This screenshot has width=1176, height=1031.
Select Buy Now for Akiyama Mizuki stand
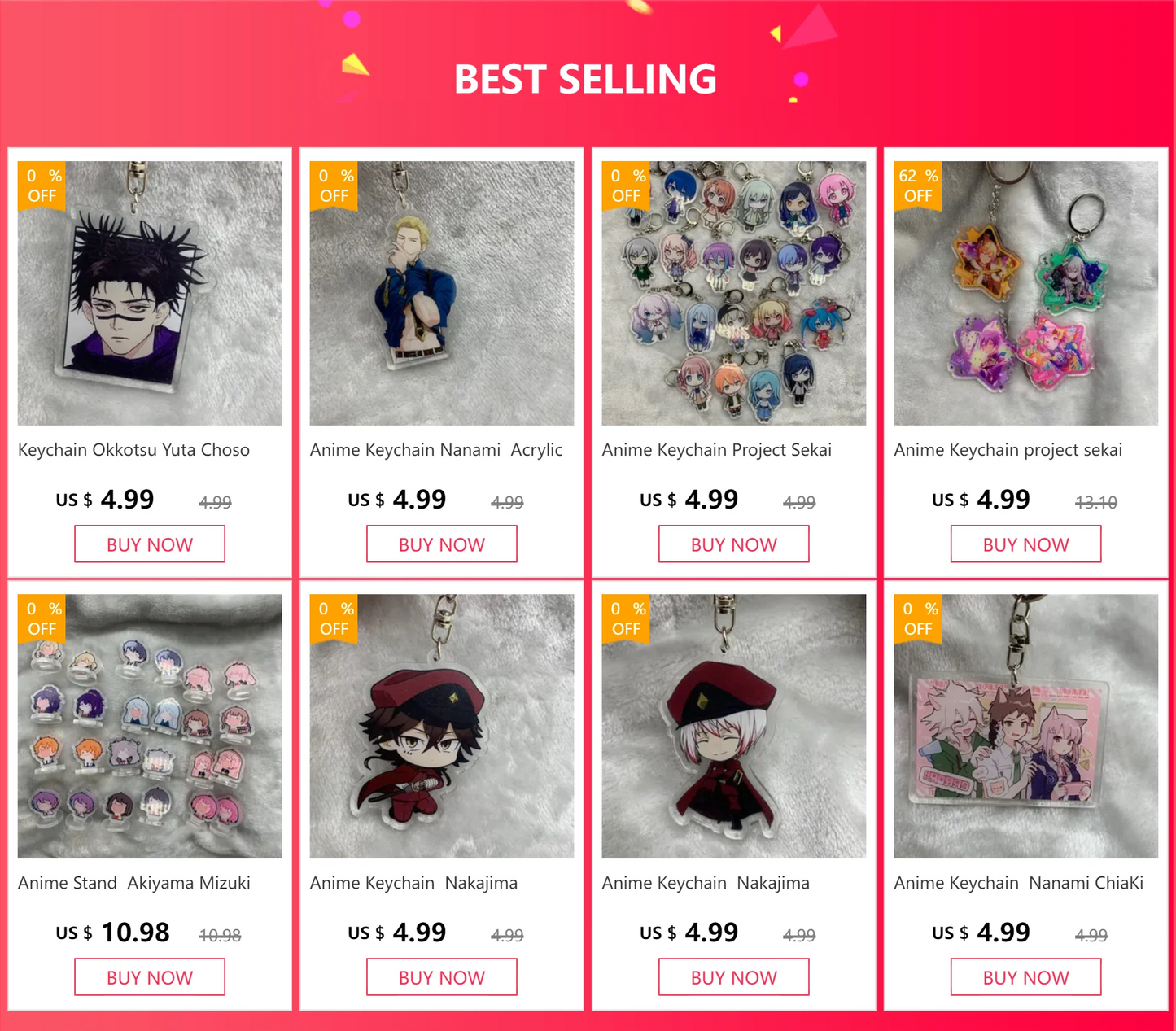(x=150, y=977)
